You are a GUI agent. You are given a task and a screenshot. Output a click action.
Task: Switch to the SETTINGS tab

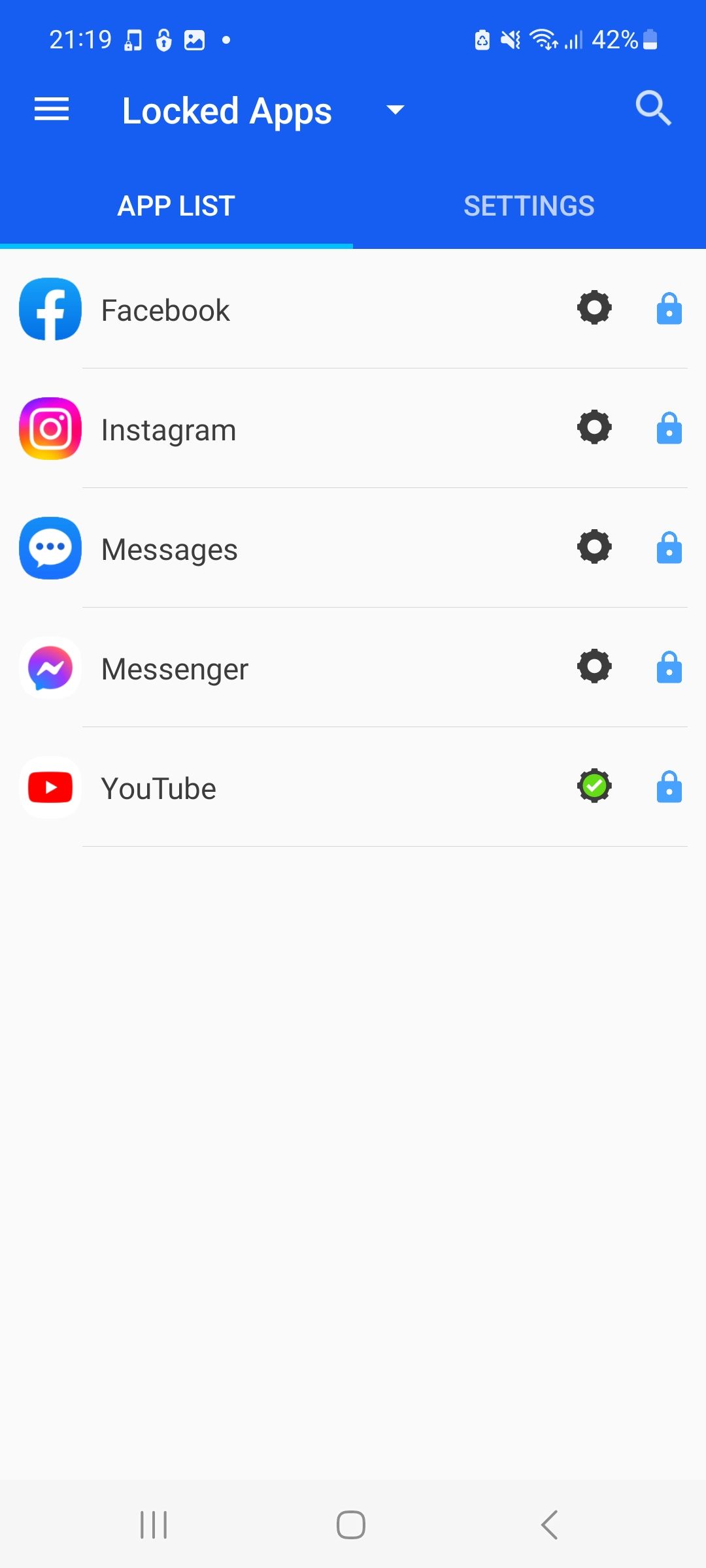pyautogui.click(x=529, y=206)
